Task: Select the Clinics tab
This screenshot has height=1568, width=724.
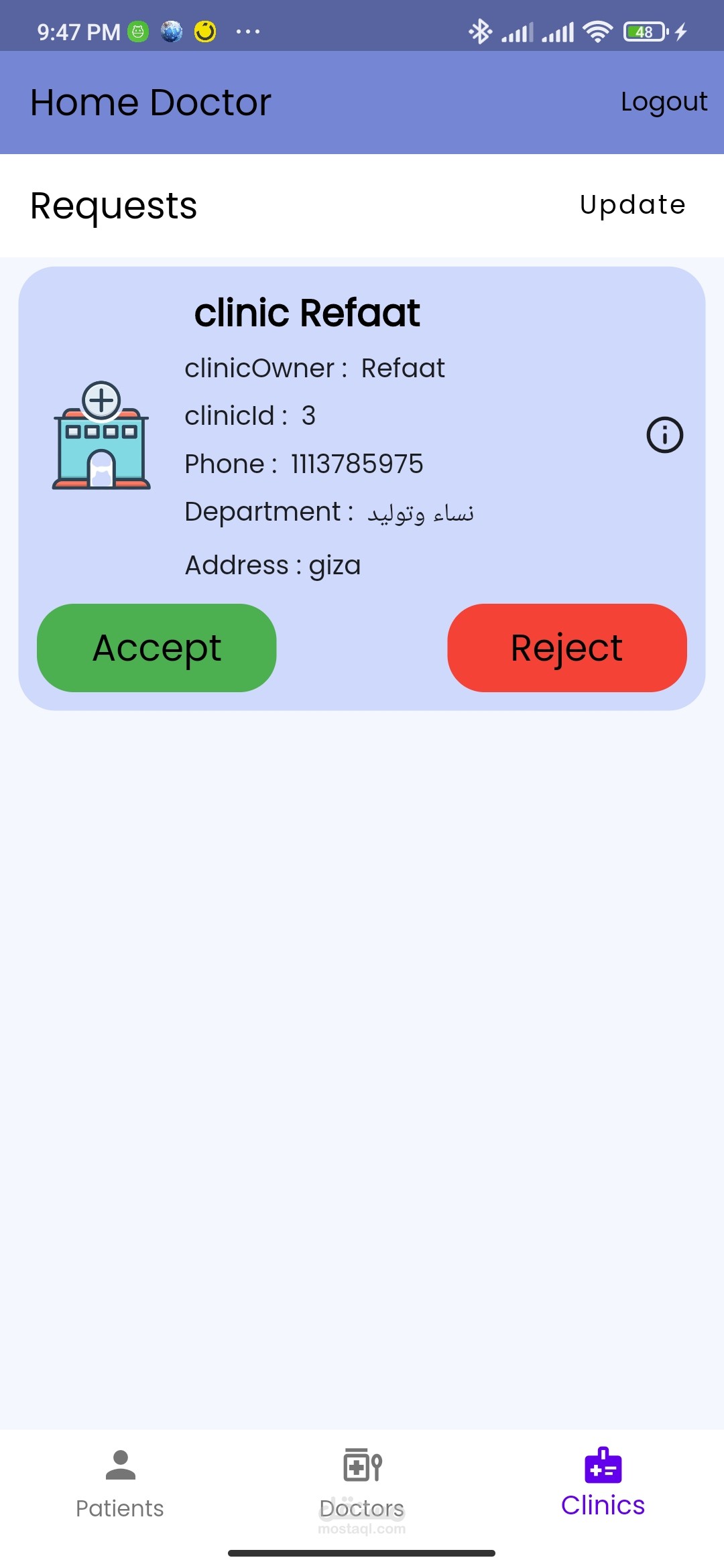Action: 603,1482
